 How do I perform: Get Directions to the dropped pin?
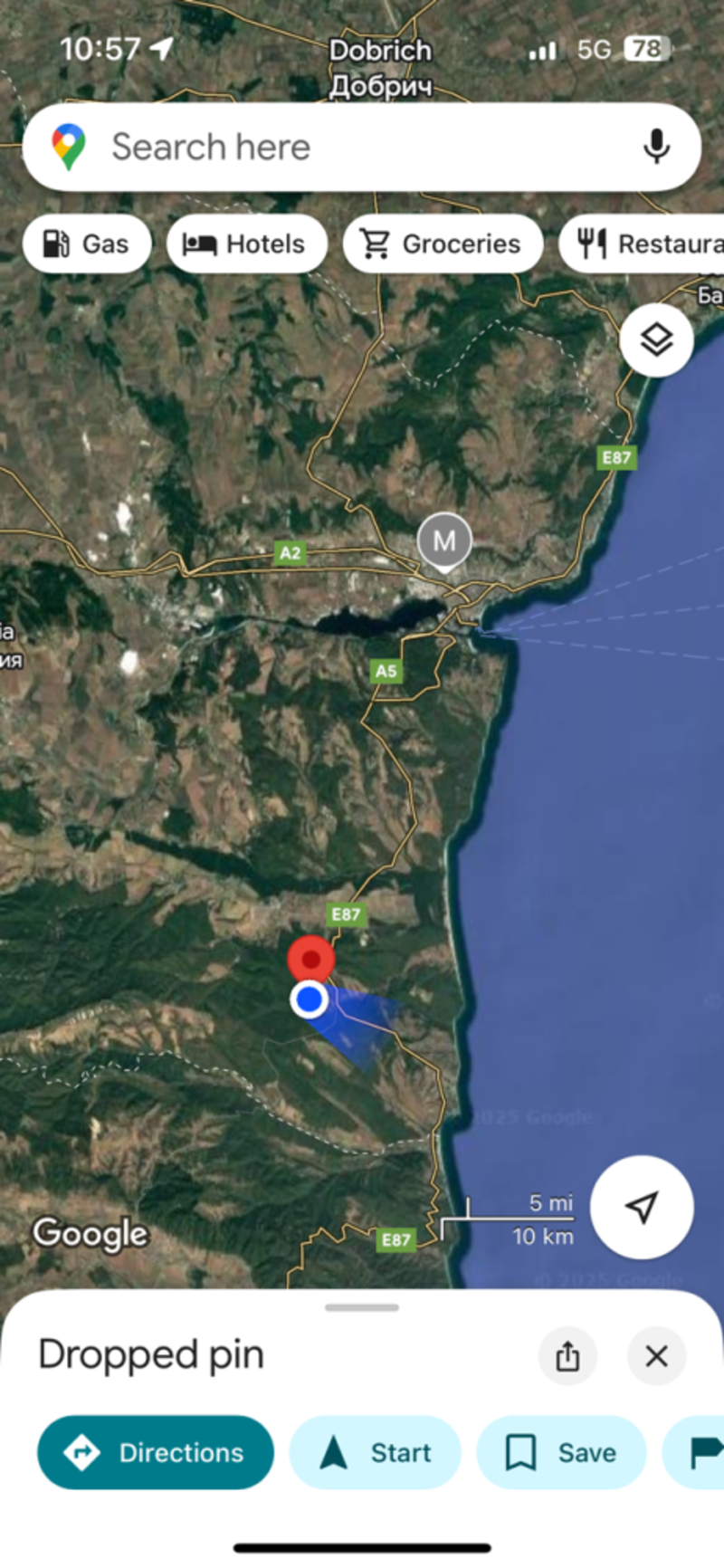point(155,1453)
